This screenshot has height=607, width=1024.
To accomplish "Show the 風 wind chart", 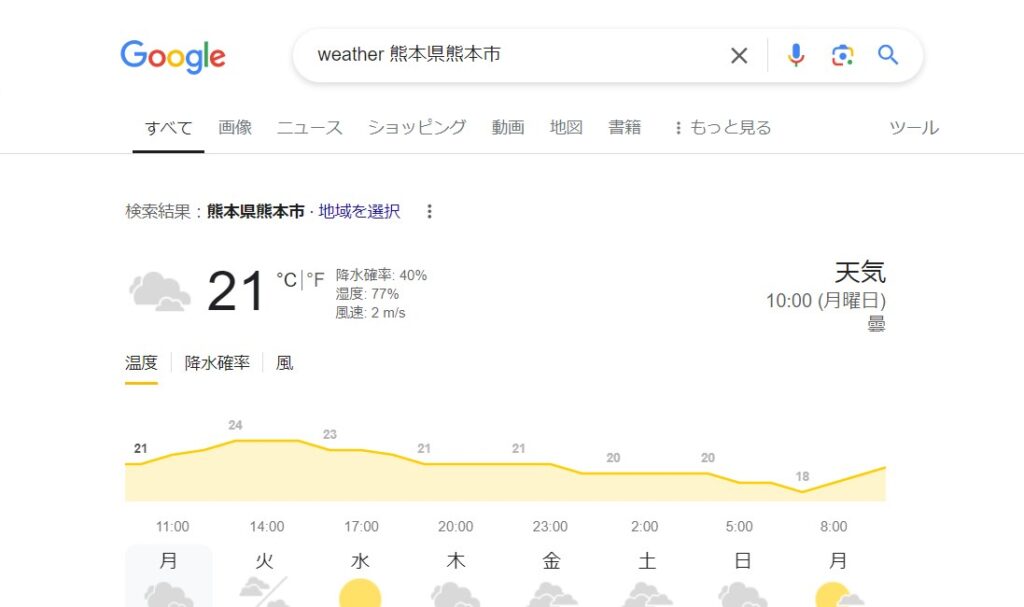I will click(285, 363).
